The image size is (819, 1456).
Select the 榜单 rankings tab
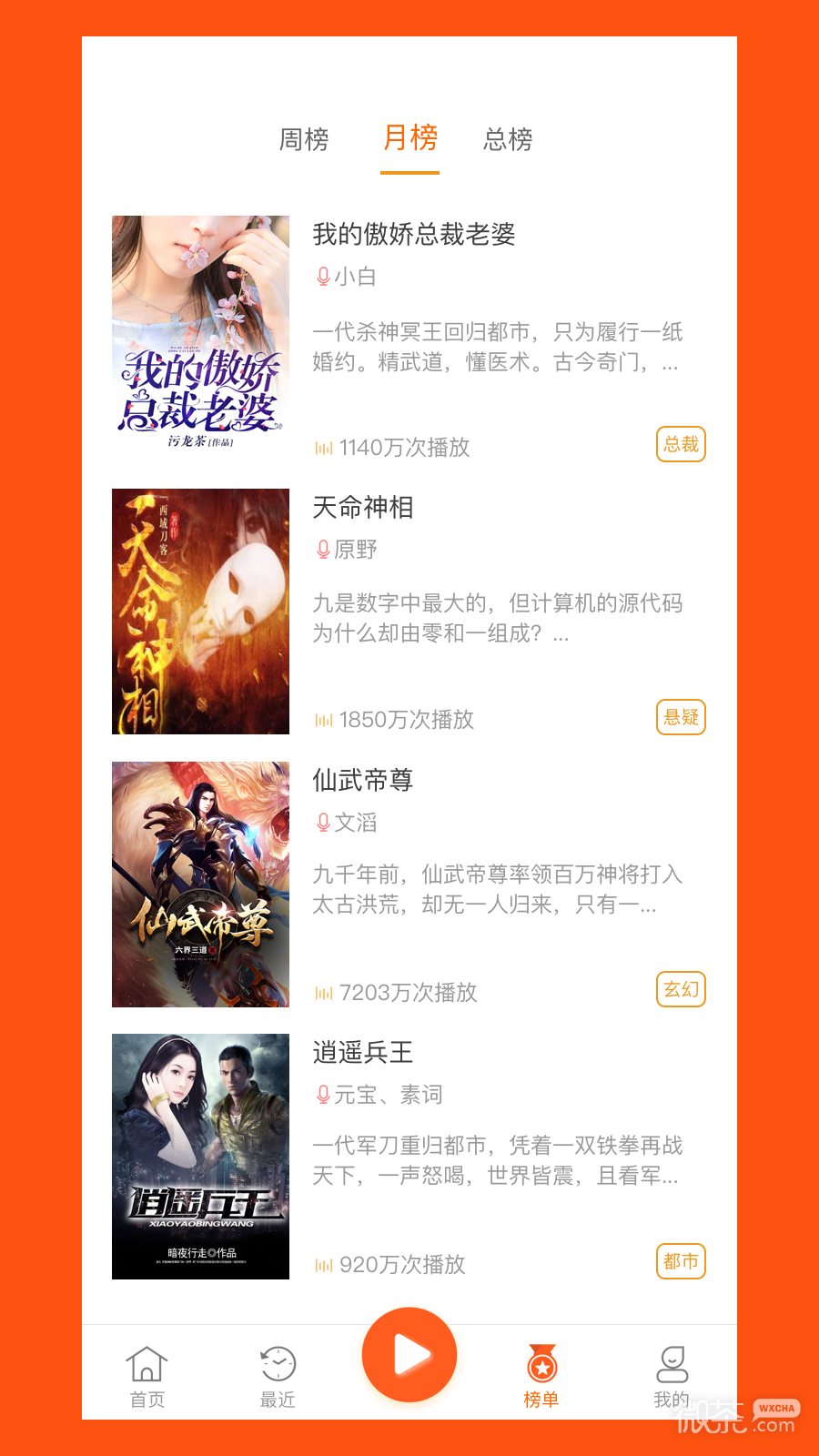point(541,1375)
